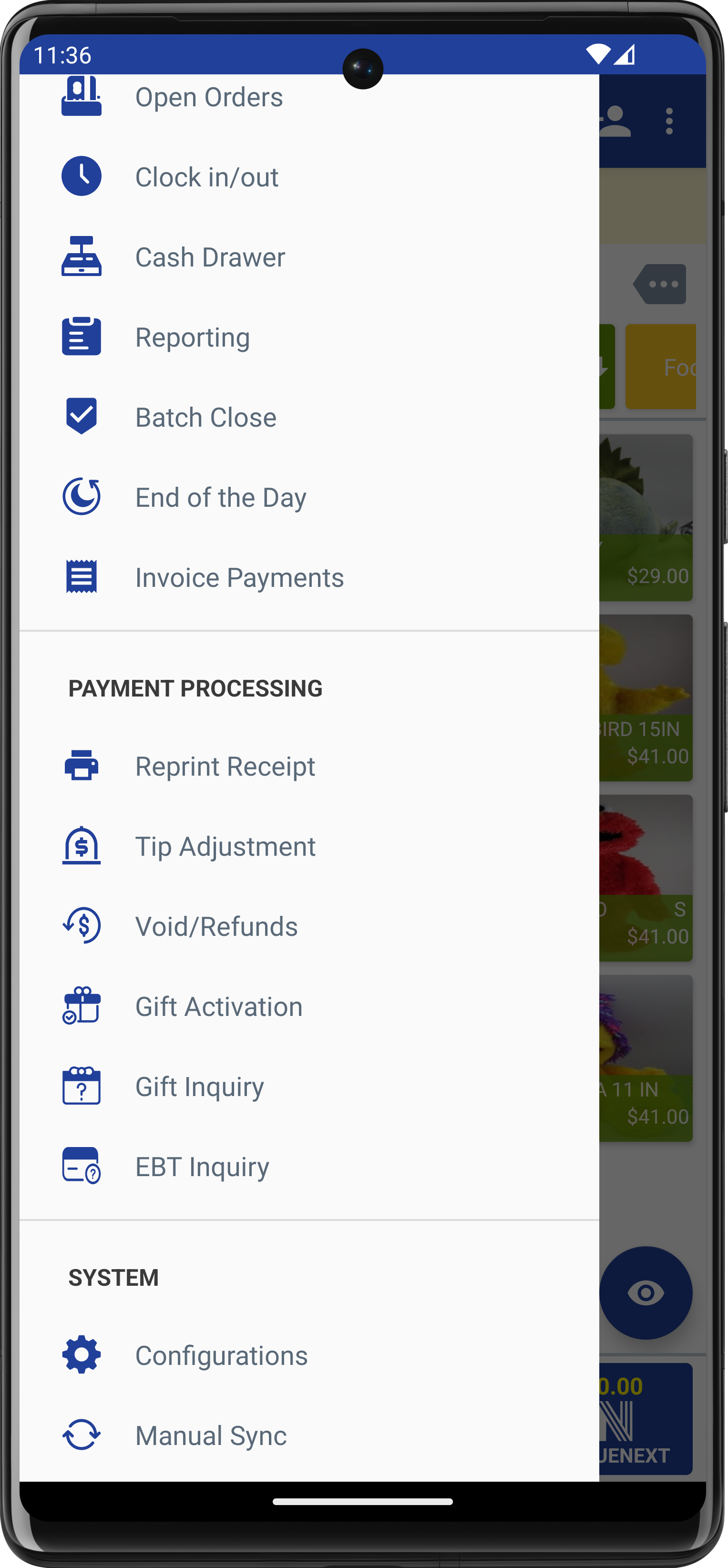
Task: Select Batch Close
Action: pos(205,418)
